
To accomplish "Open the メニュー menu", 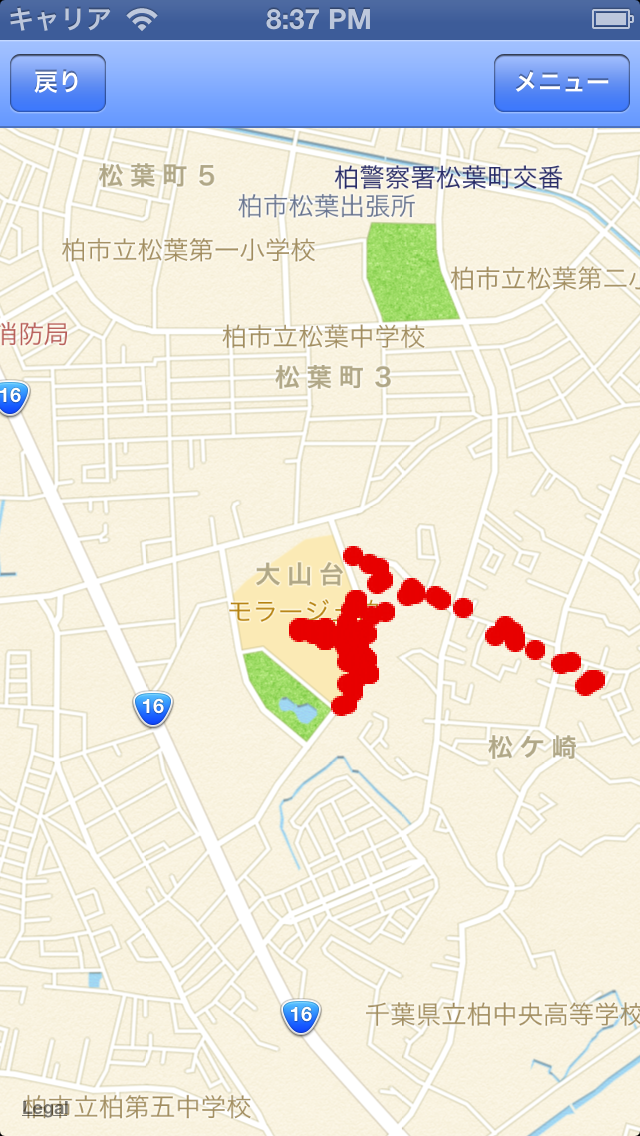I will (561, 83).
